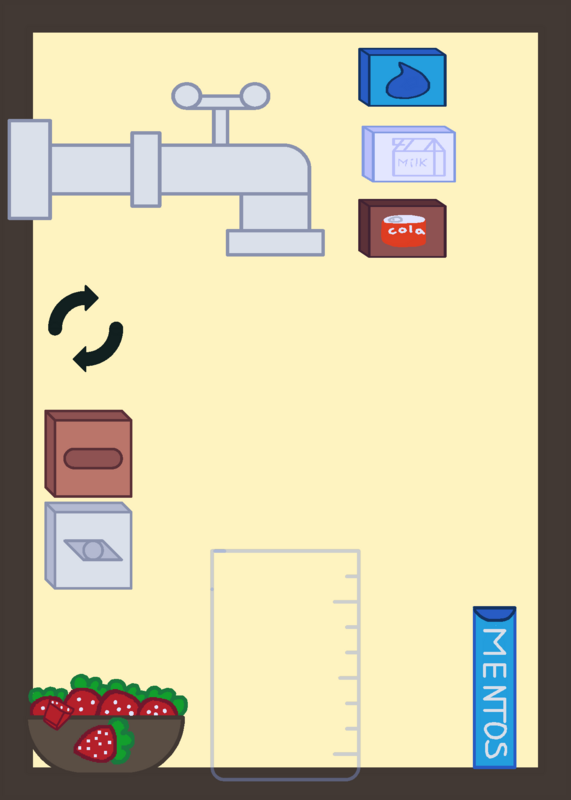Select the blue water liquid box
571x800 pixels.
[x=403, y=78]
